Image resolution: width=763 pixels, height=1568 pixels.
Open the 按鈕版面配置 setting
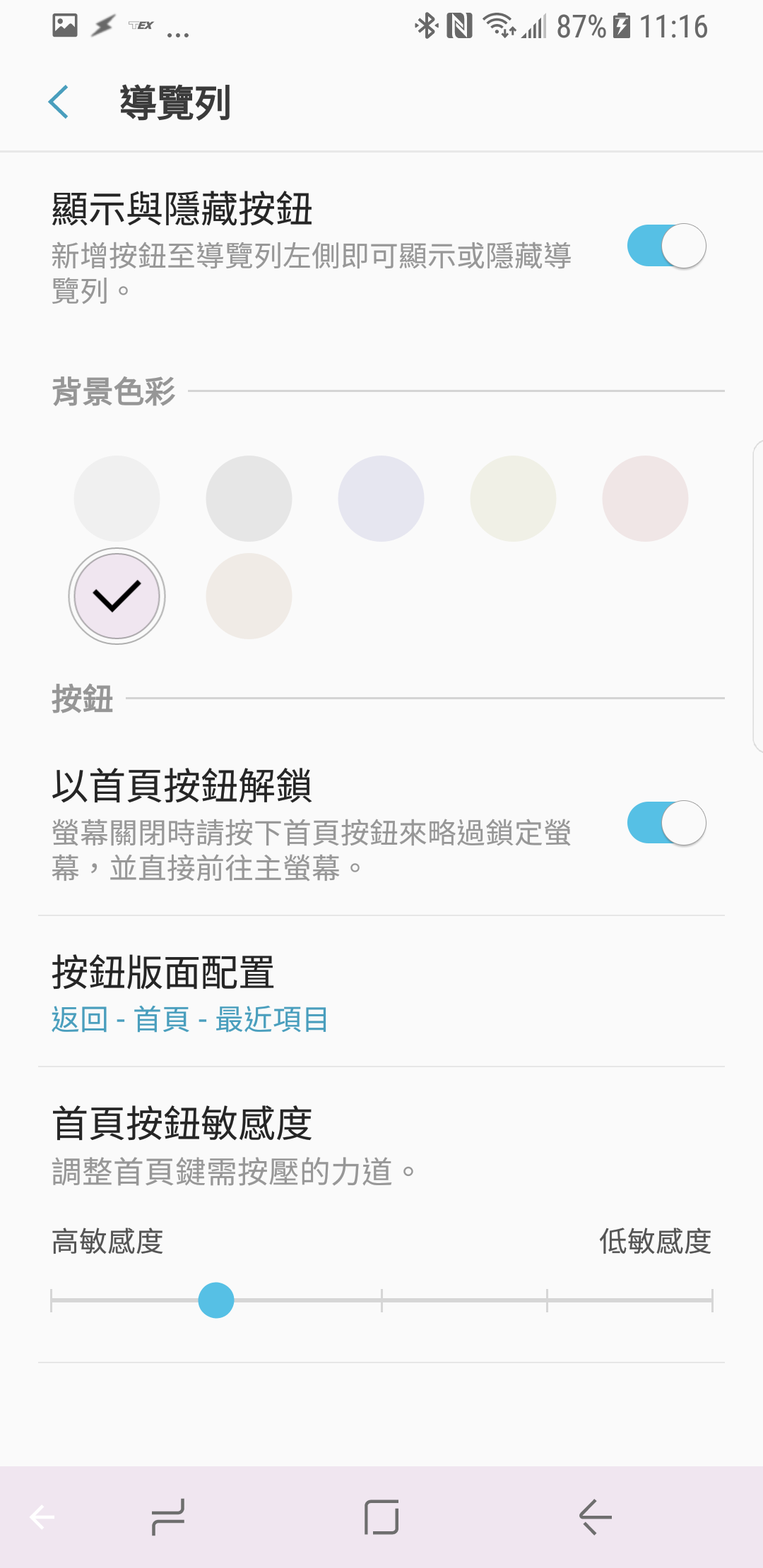[x=381, y=992]
